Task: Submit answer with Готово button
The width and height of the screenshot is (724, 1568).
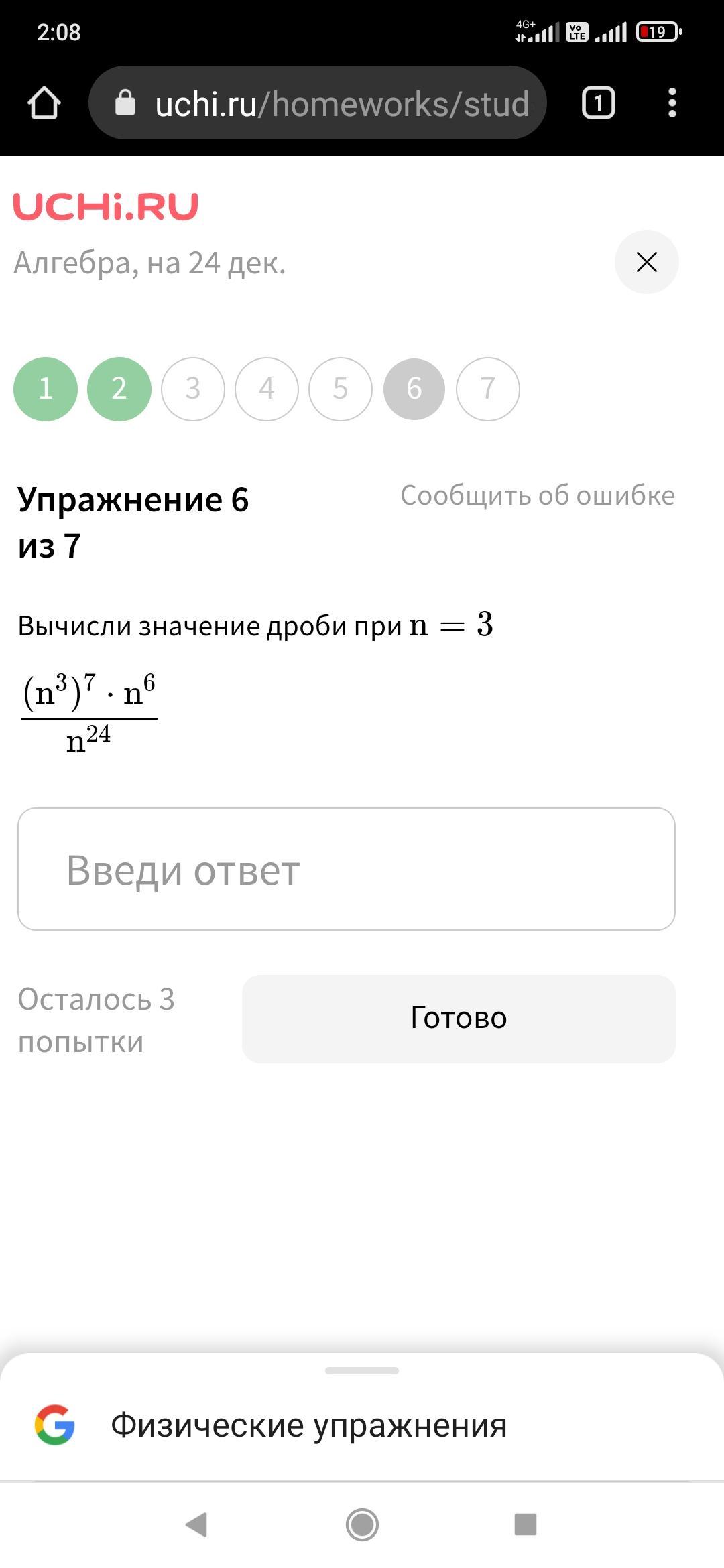Action: pyautogui.click(x=459, y=1019)
